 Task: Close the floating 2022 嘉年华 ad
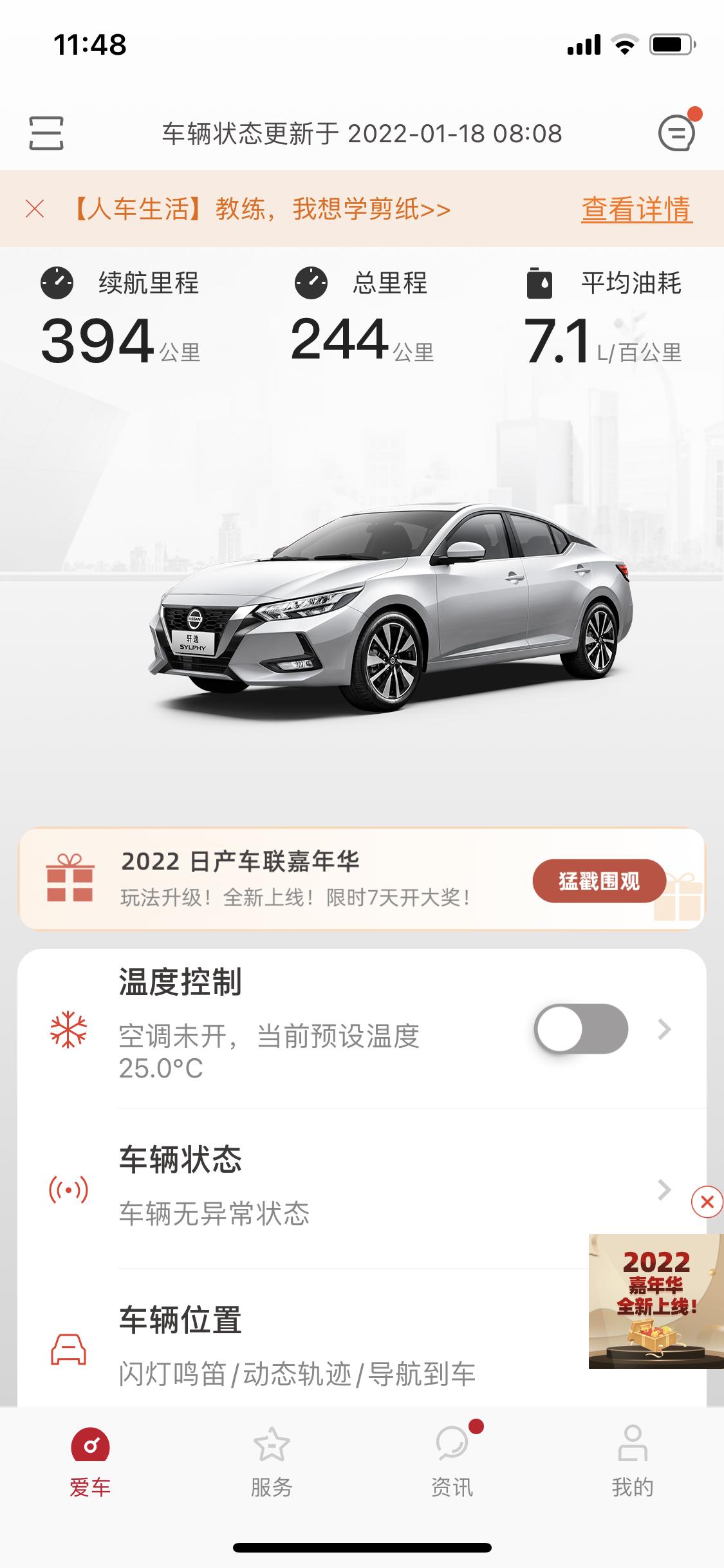tap(707, 1202)
